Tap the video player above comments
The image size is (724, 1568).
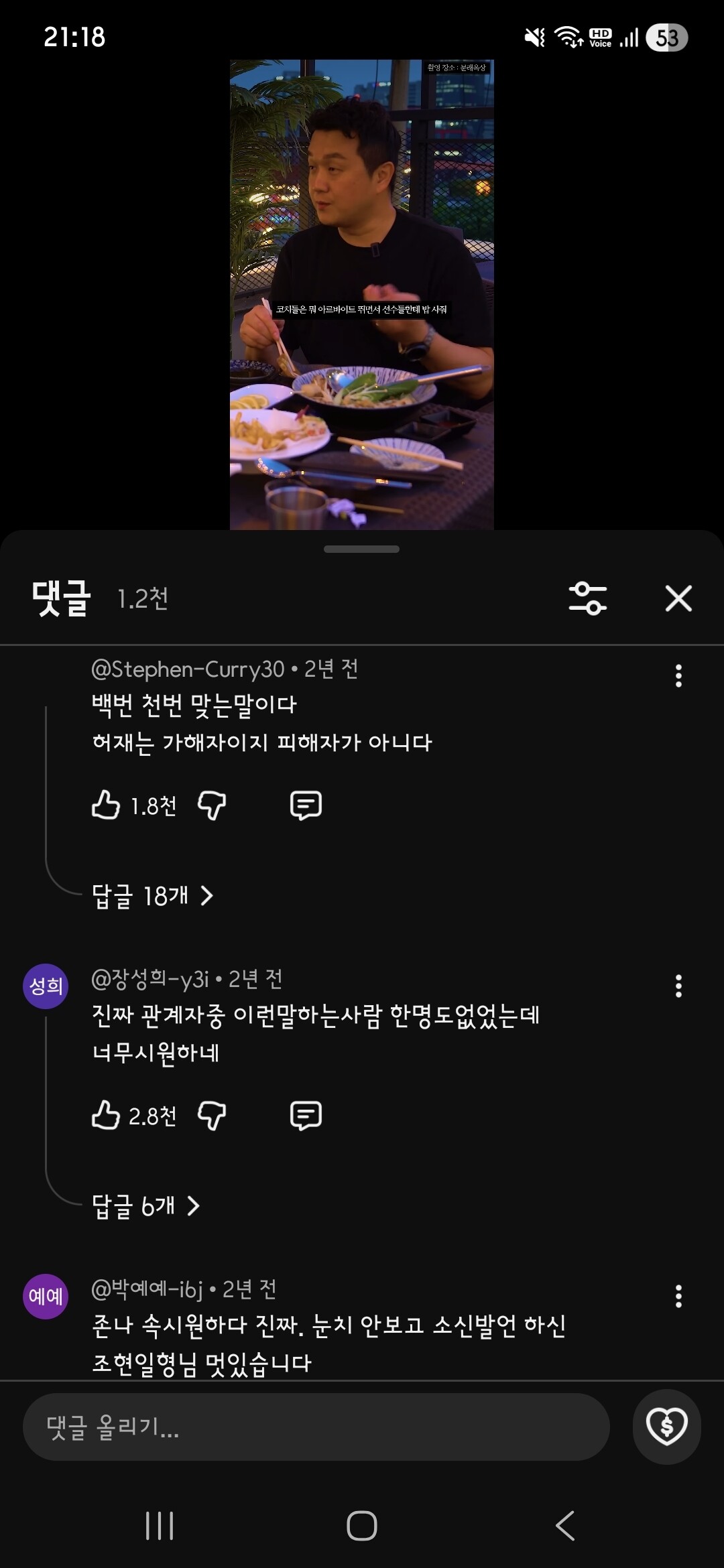click(362, 295)
